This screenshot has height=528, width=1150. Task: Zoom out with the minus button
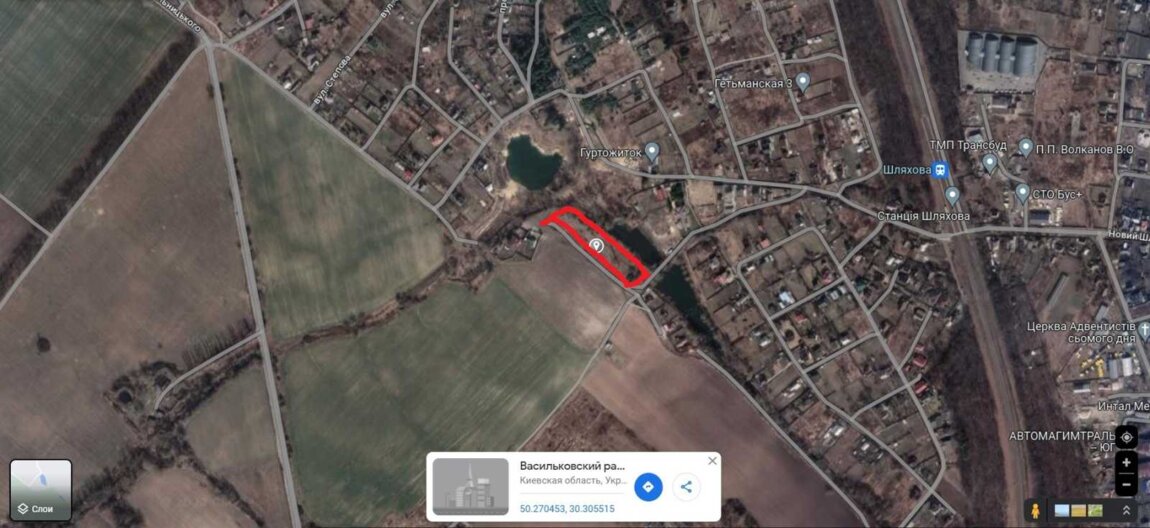coord(1126,485)
